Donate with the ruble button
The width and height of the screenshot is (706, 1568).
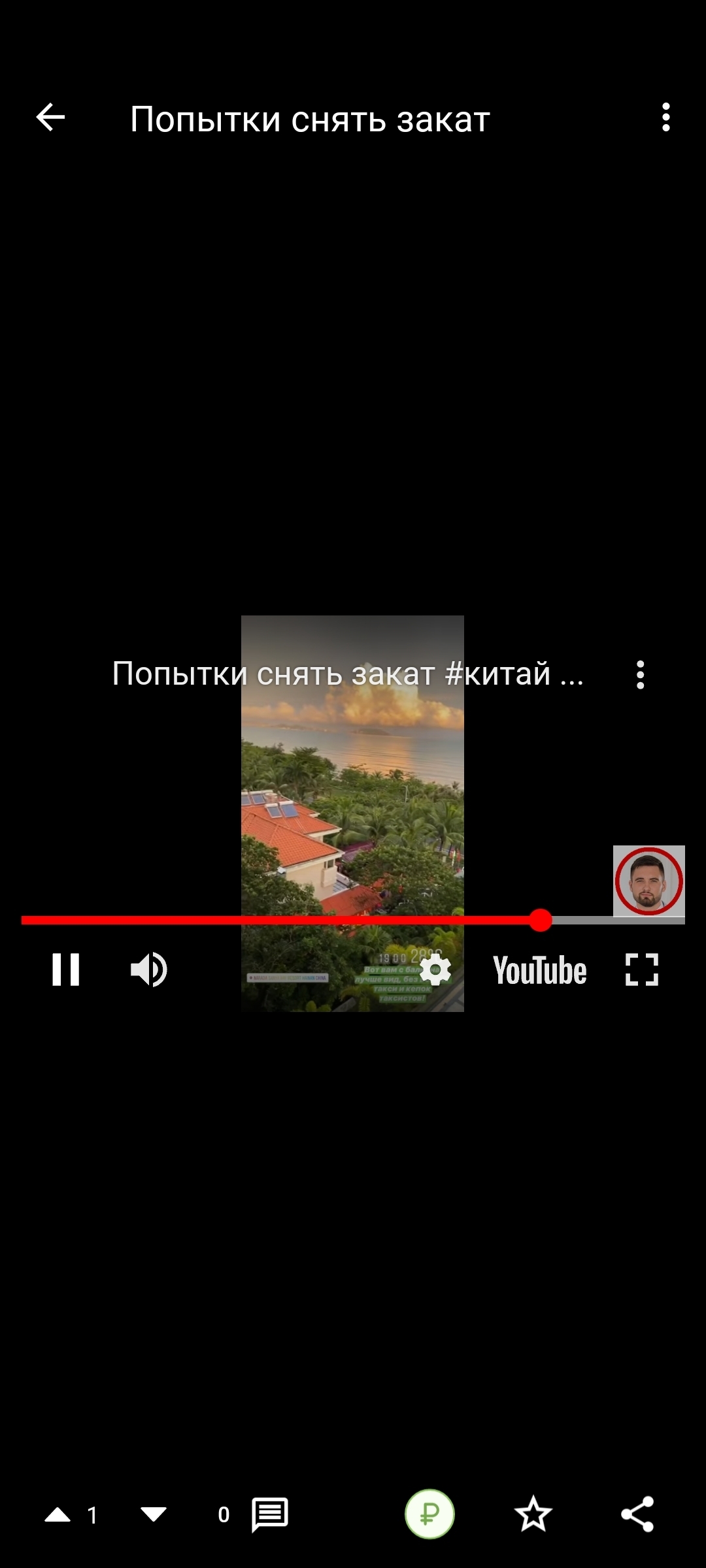429,1514
